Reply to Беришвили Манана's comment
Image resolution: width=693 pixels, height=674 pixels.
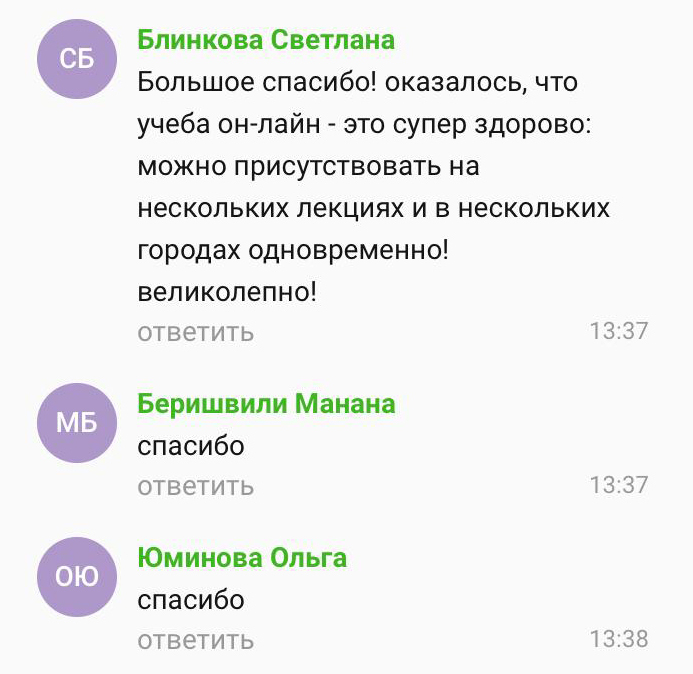(195, 486)
